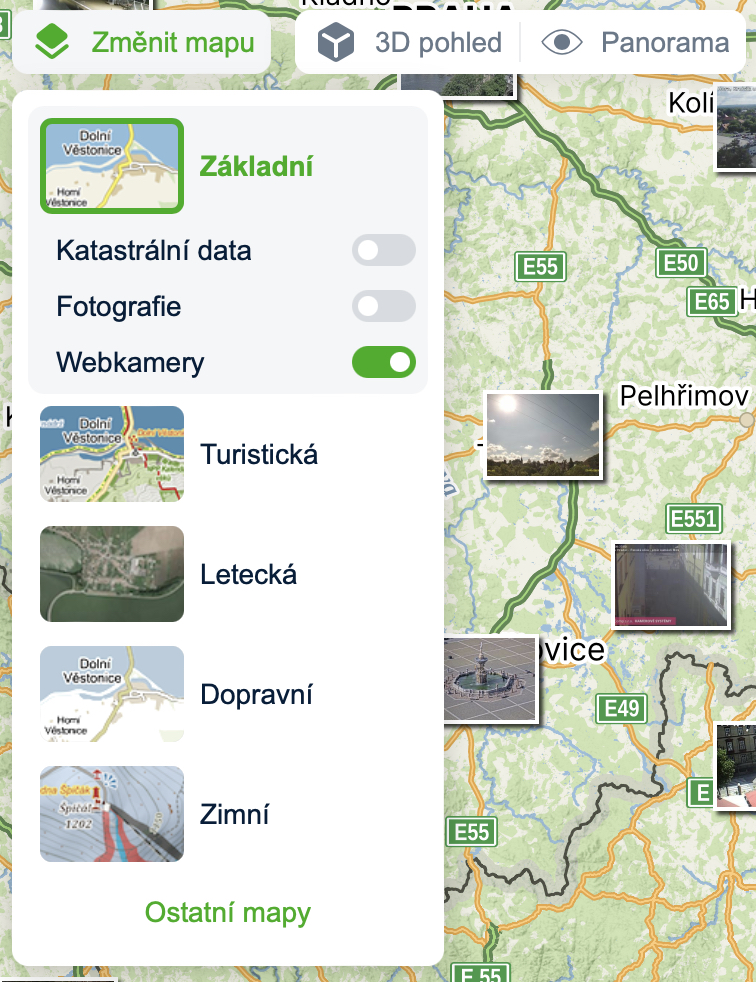
Task: Open Panorama view
Action: tap(635, 43)
